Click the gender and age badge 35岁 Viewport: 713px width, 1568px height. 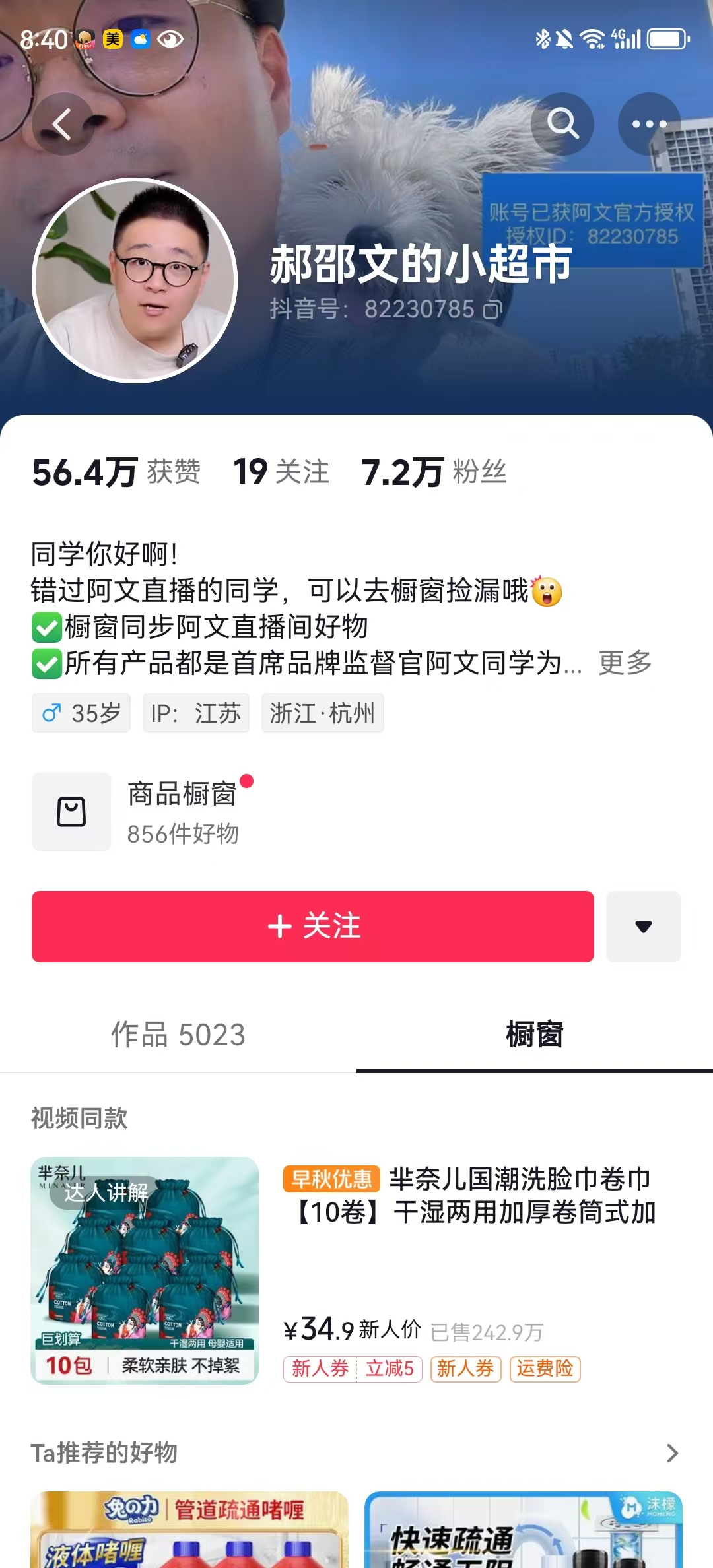(x=81, y=712)
